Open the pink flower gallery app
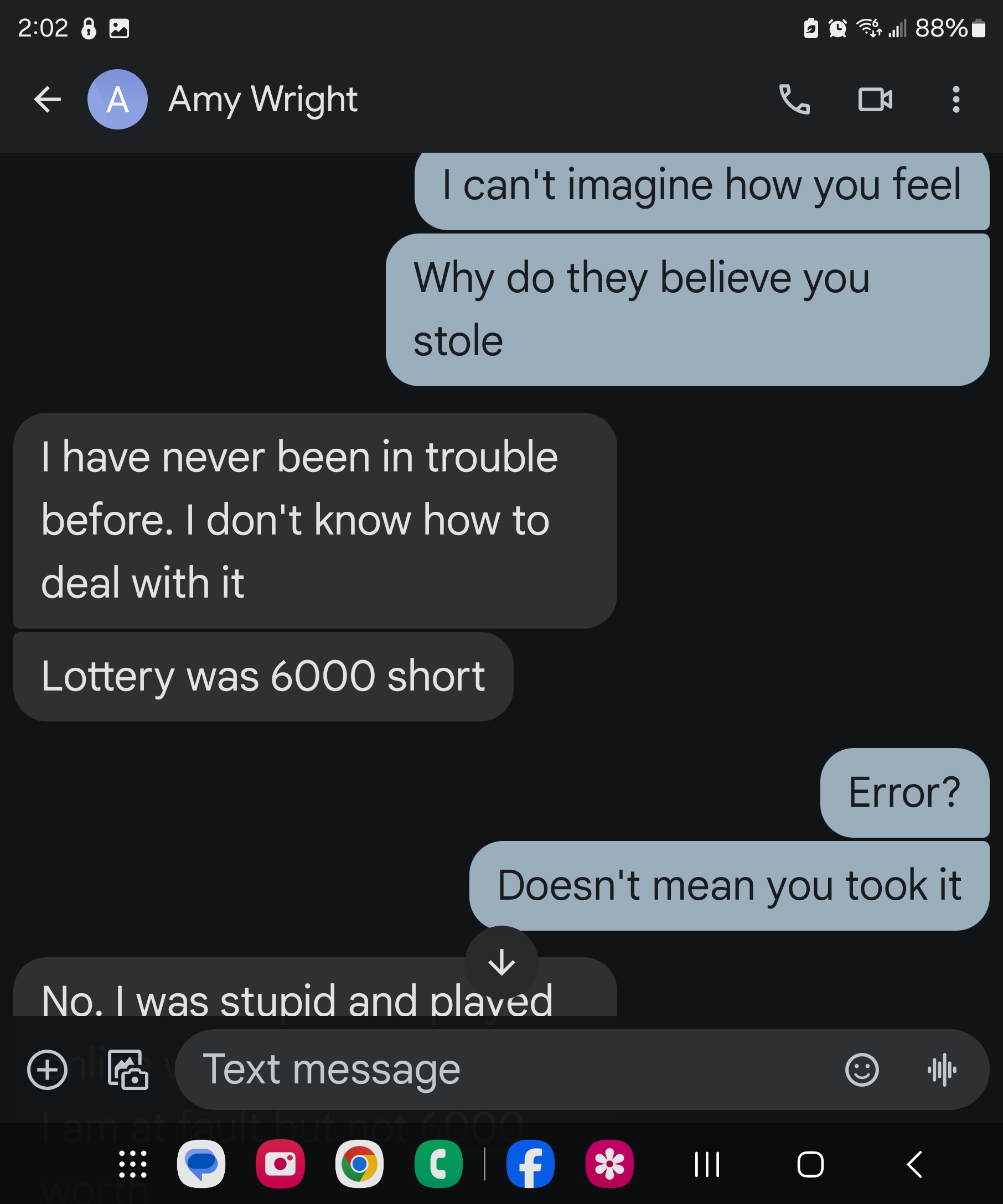This screenshot has height=1204, width=1003. pos(609,1165)
